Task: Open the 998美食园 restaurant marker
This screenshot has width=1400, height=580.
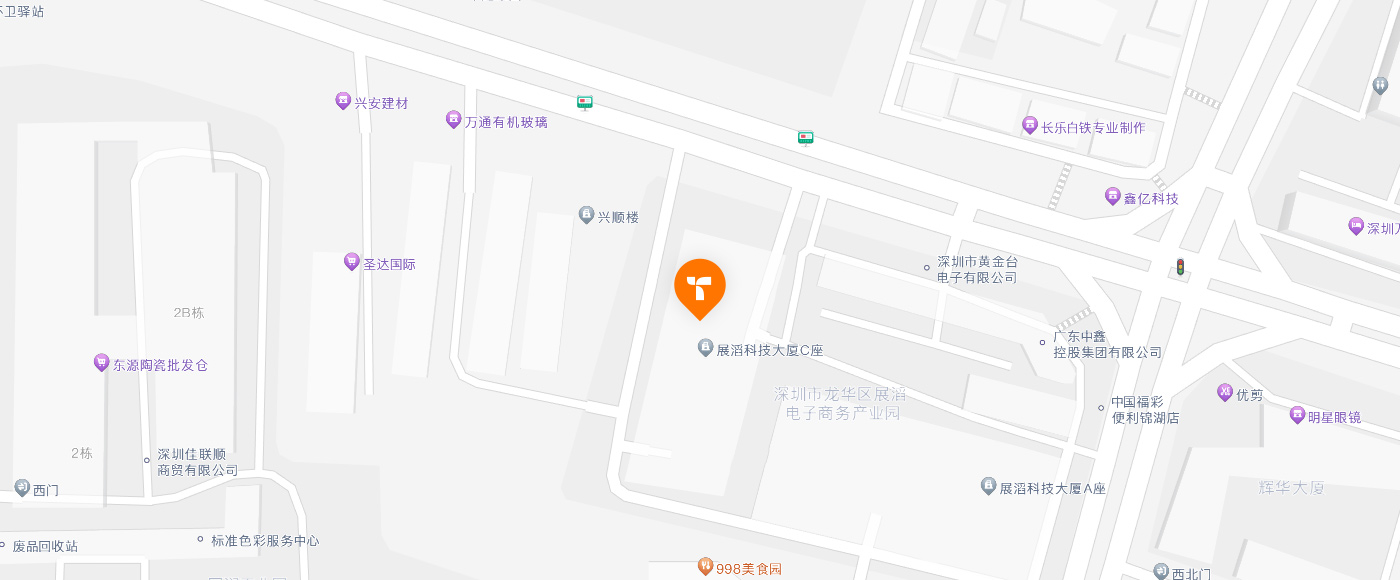Action: (x=706, y=567)
